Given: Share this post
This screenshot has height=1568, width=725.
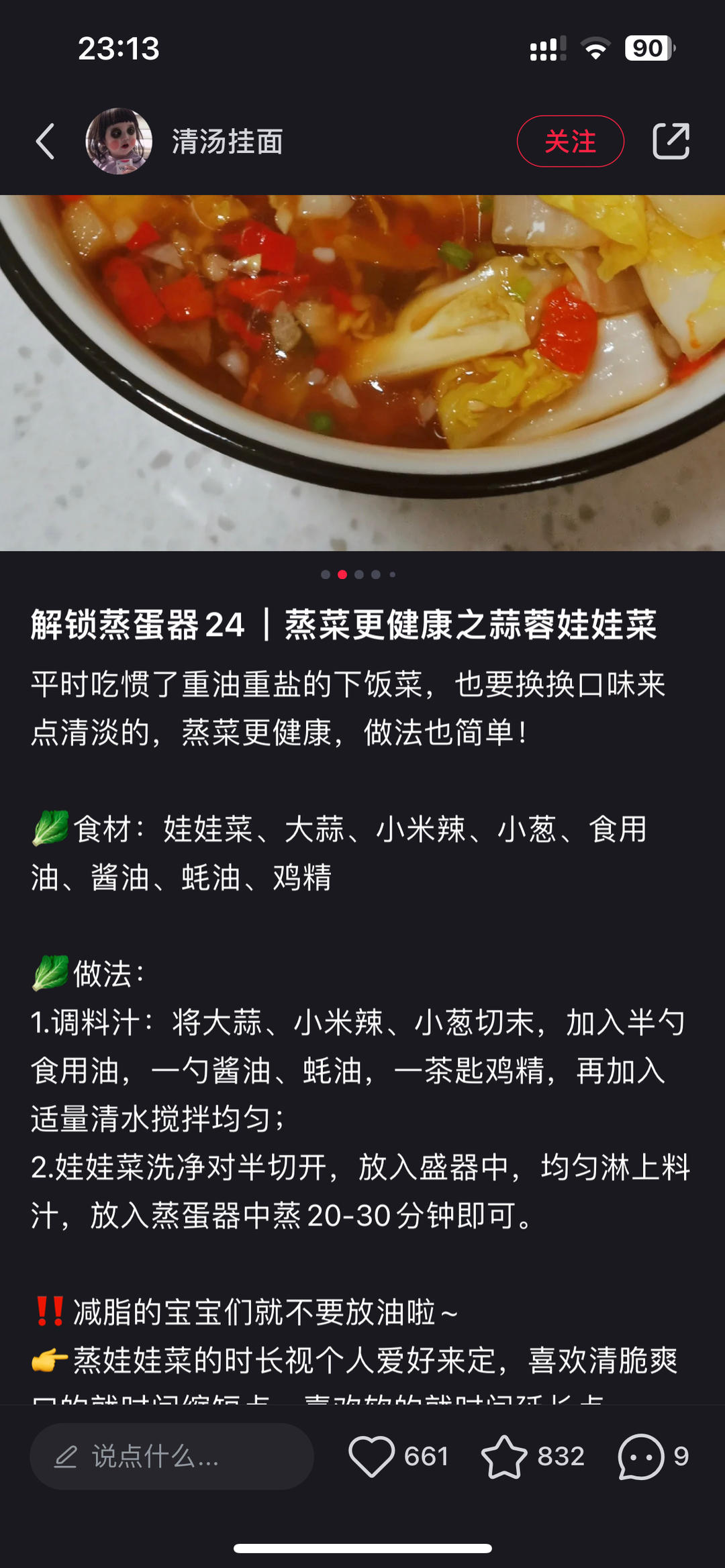Looking at the screenshot, I should tap(671, 142).
